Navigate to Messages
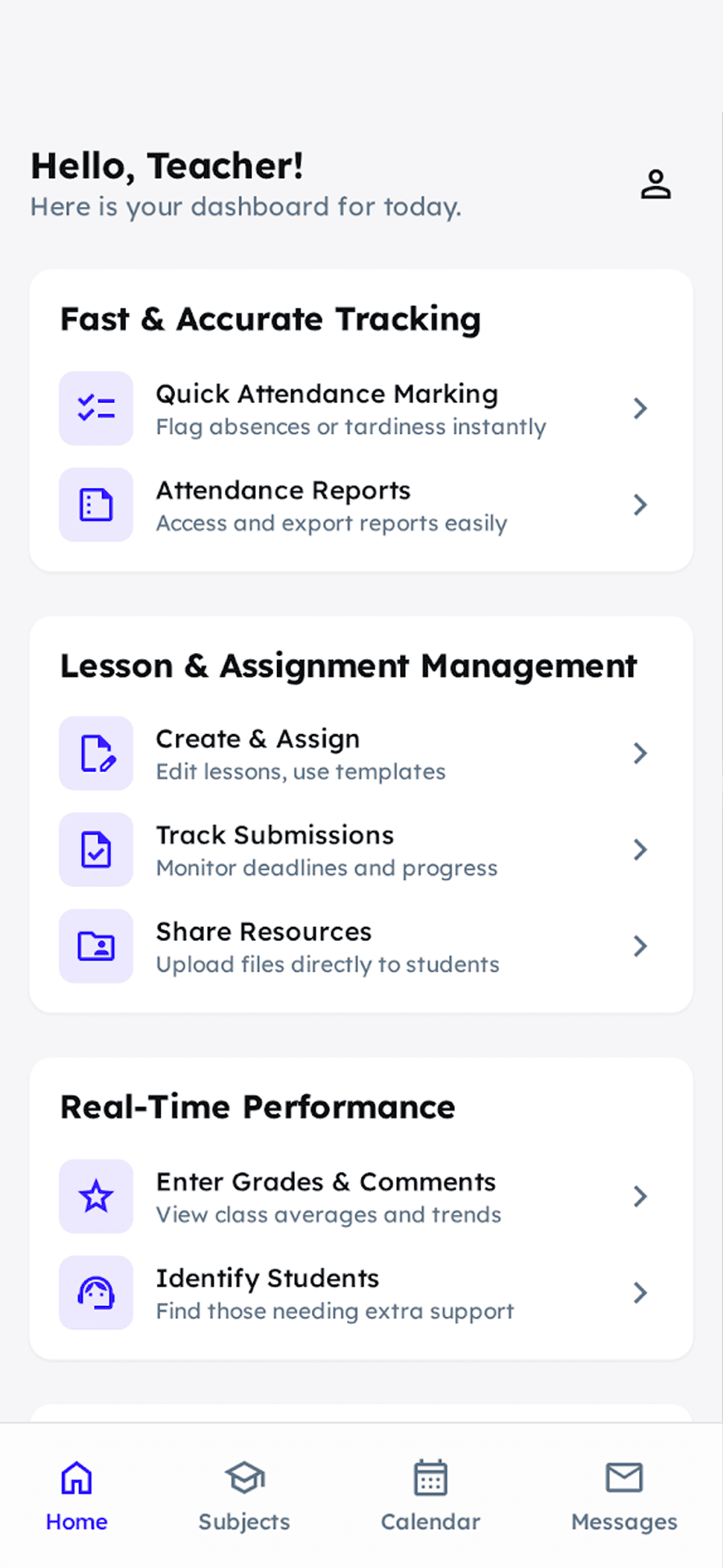This screenshot has width=723, height=1568. click(x=622, y=1497)
